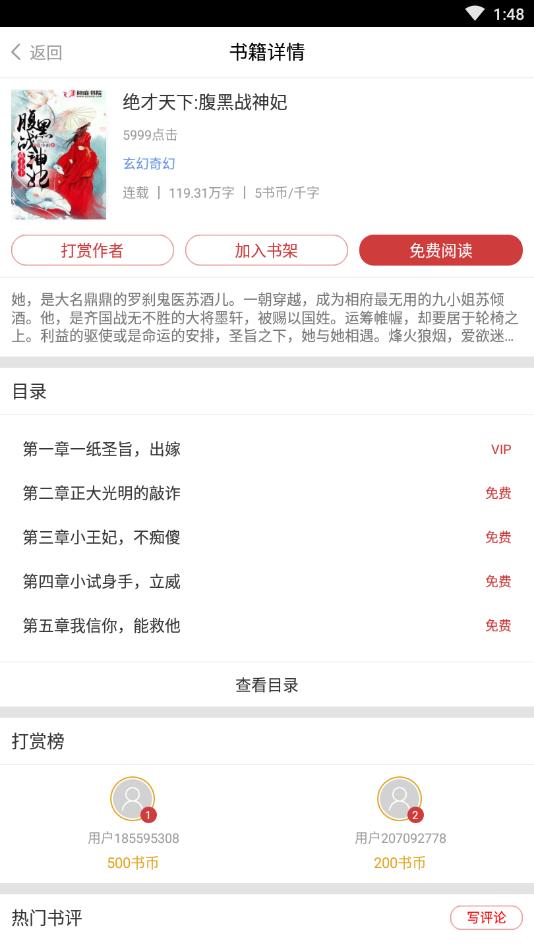Expand the book synopsis text

coord(265,318)
